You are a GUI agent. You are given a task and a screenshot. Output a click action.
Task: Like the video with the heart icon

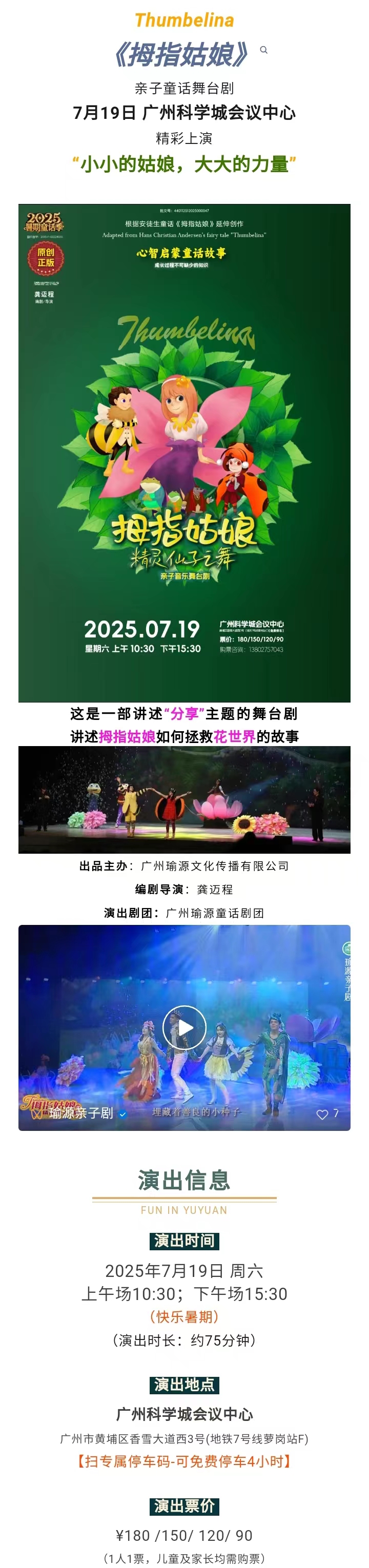tap(322, 1114)
